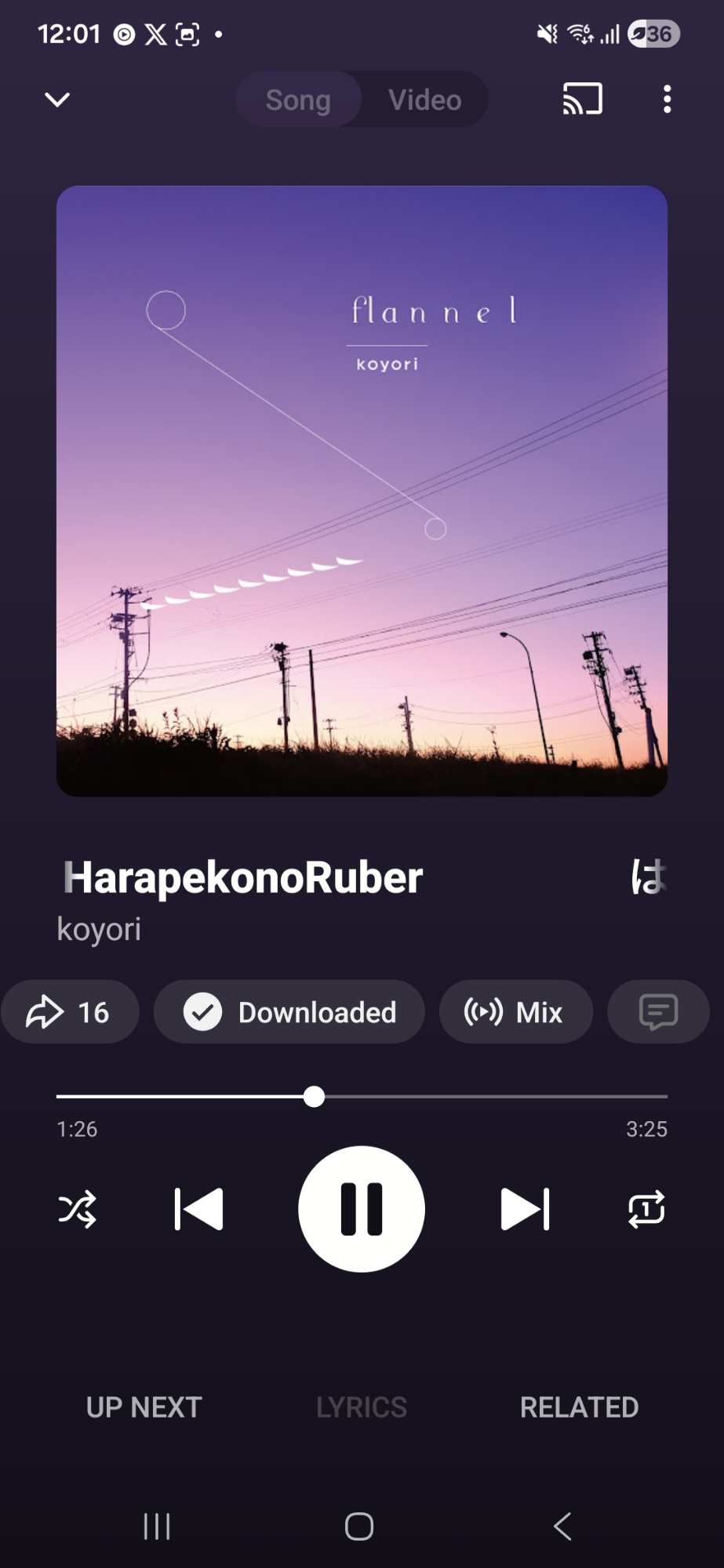724x1568 pixels.
Task: Pause the current song
Action: coord(362,1209)
